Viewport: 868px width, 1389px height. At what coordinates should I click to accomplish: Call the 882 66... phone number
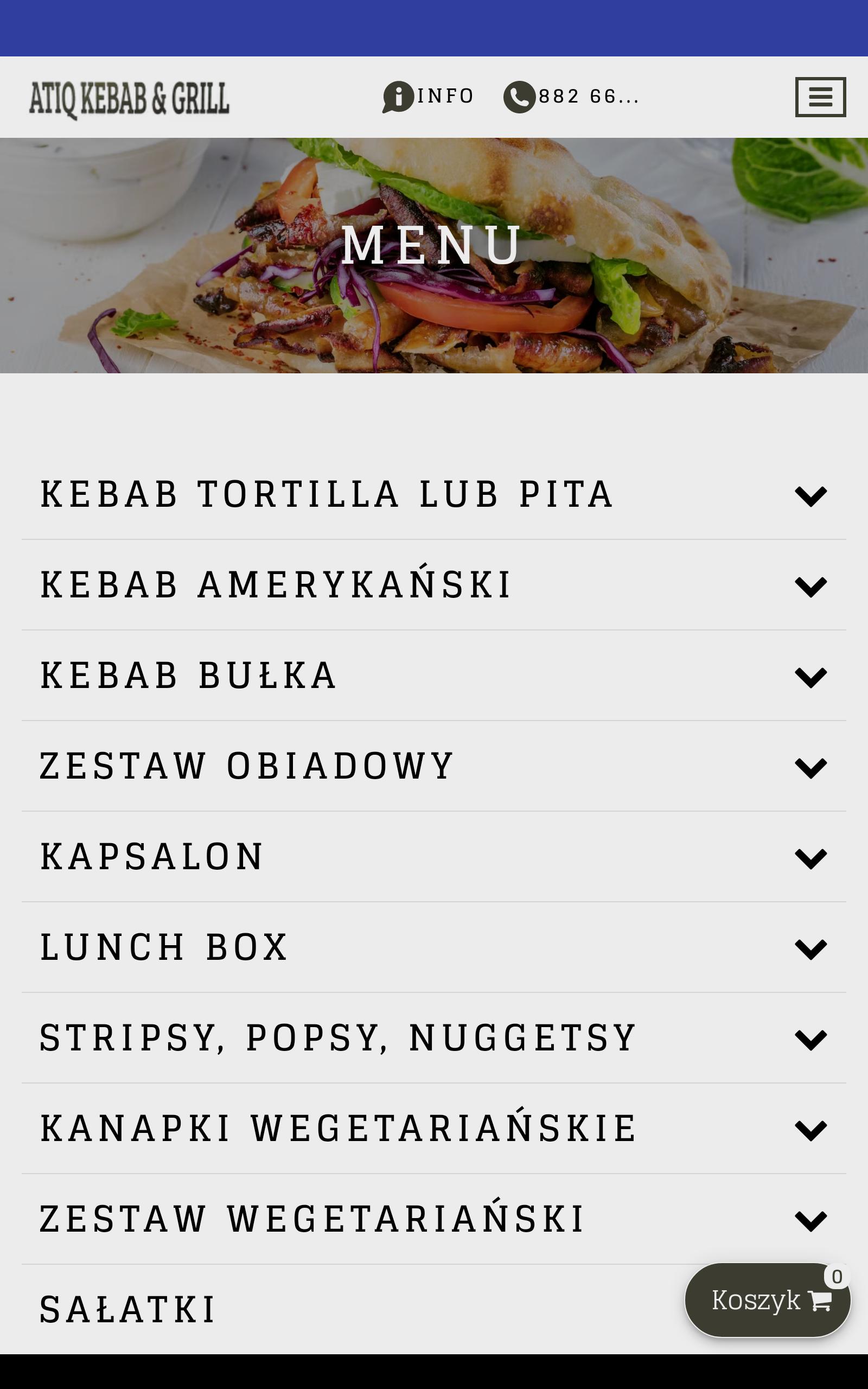point(571,97)
